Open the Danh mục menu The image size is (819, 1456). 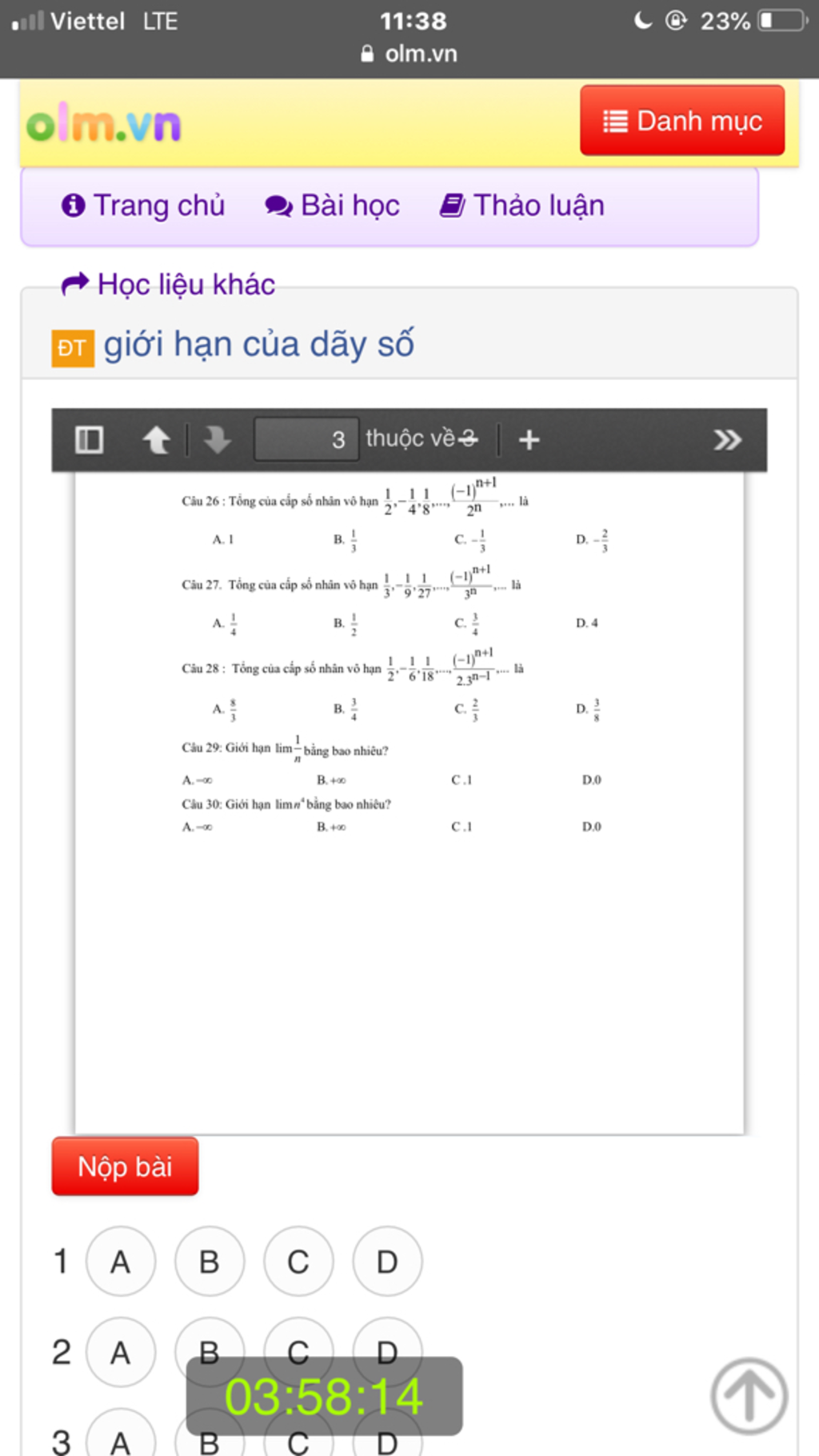coord(681,121)
